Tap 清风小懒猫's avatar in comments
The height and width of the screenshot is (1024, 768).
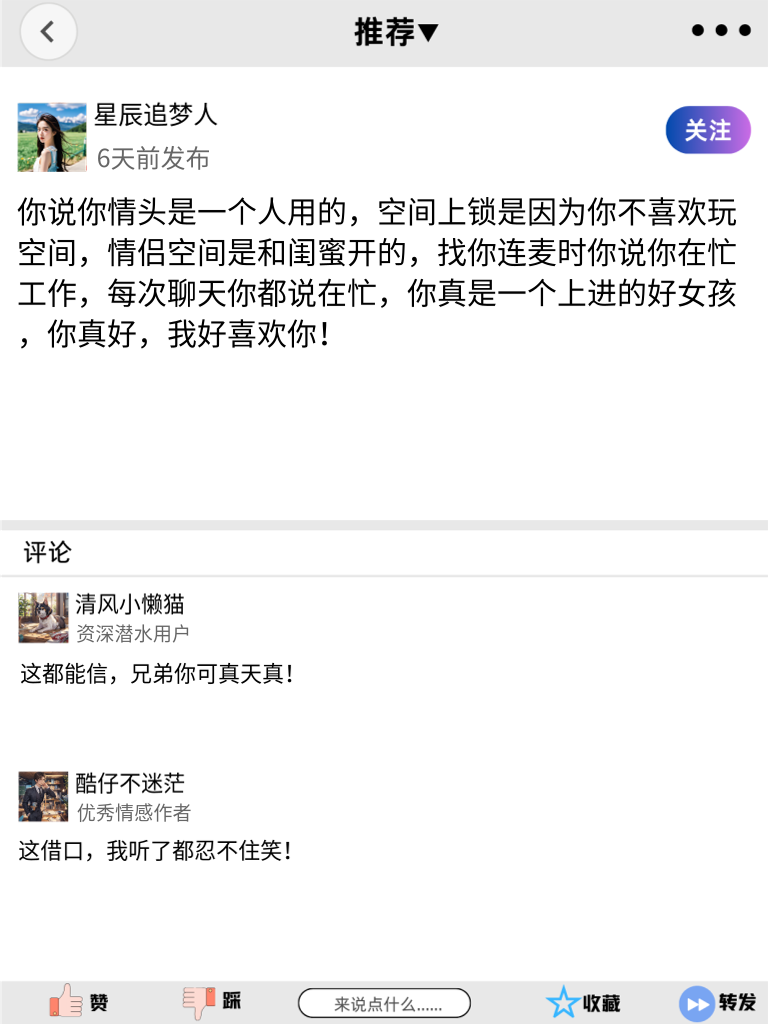(42, 618)
